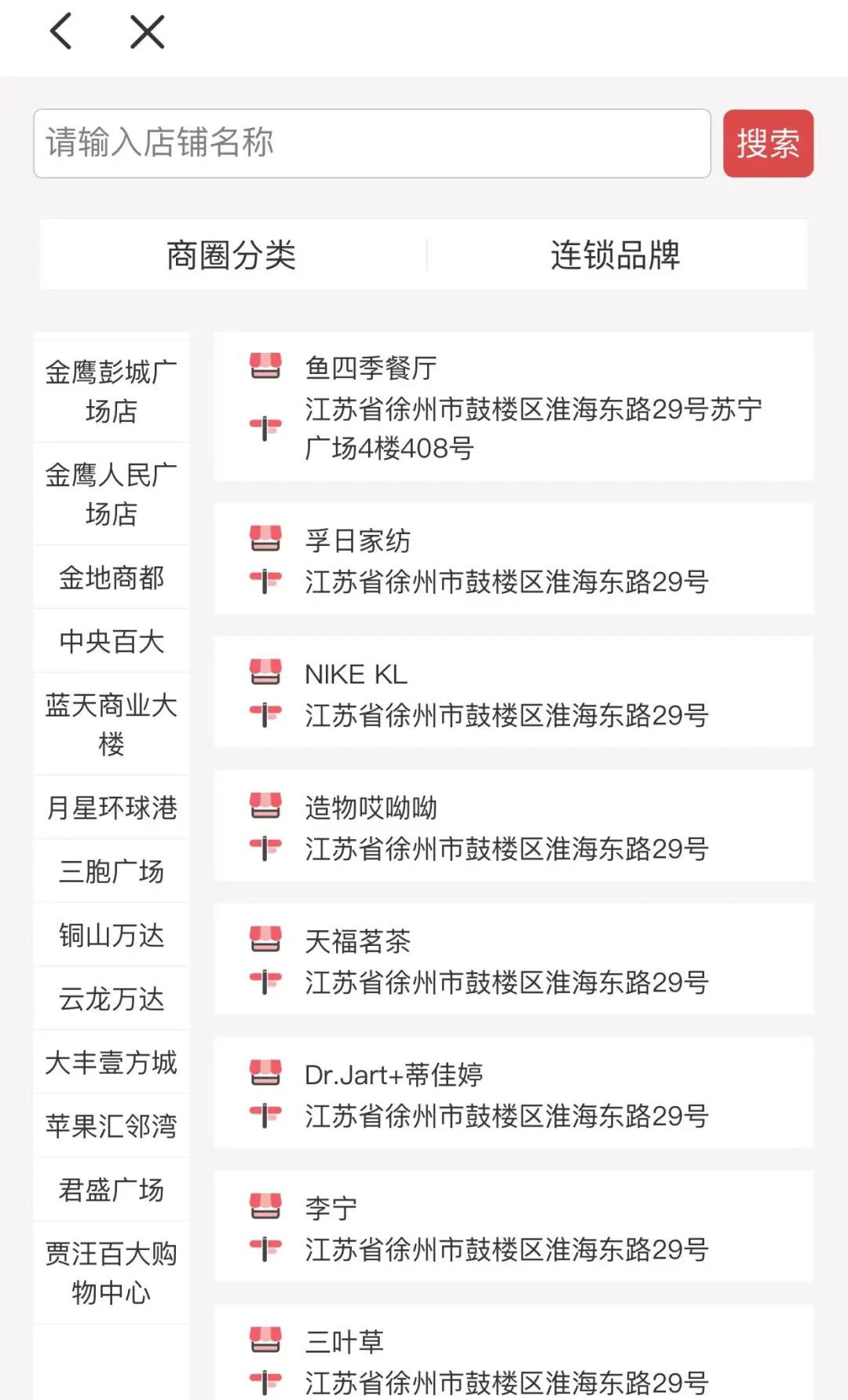Choose 金地商都 shopping district
Image resolution: width=848 pixels, height=1400 pixels.
click(111, 577)
